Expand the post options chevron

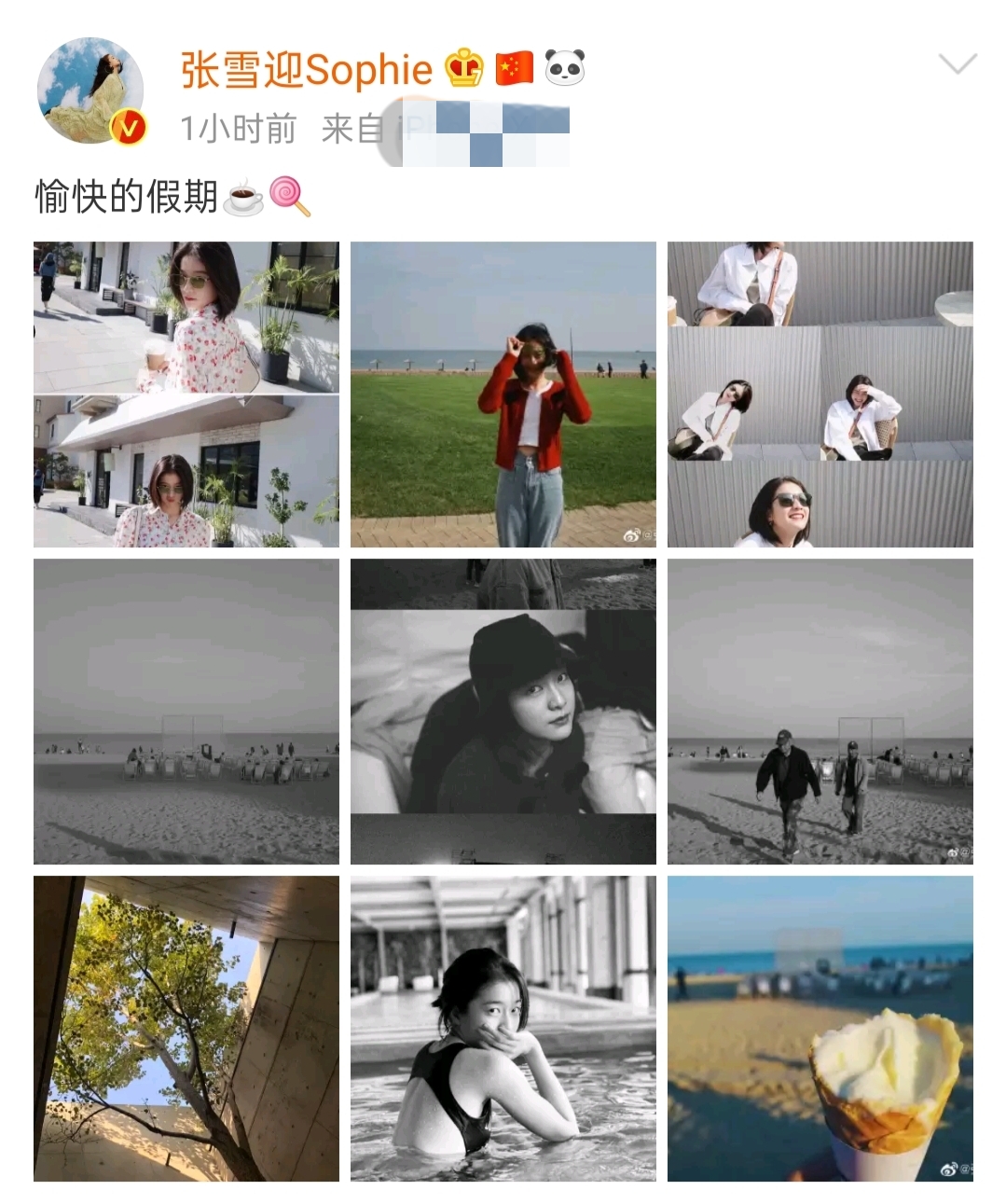click(957, 64)
